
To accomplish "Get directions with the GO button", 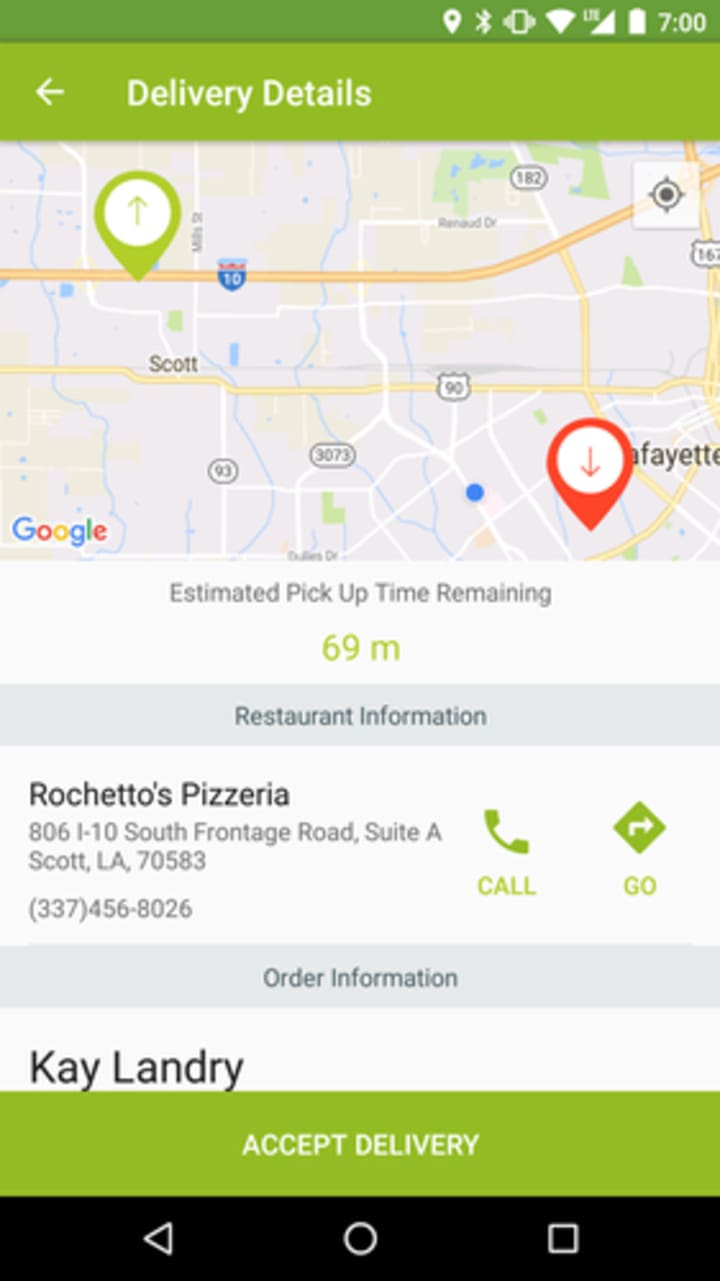I will [640, 851].
